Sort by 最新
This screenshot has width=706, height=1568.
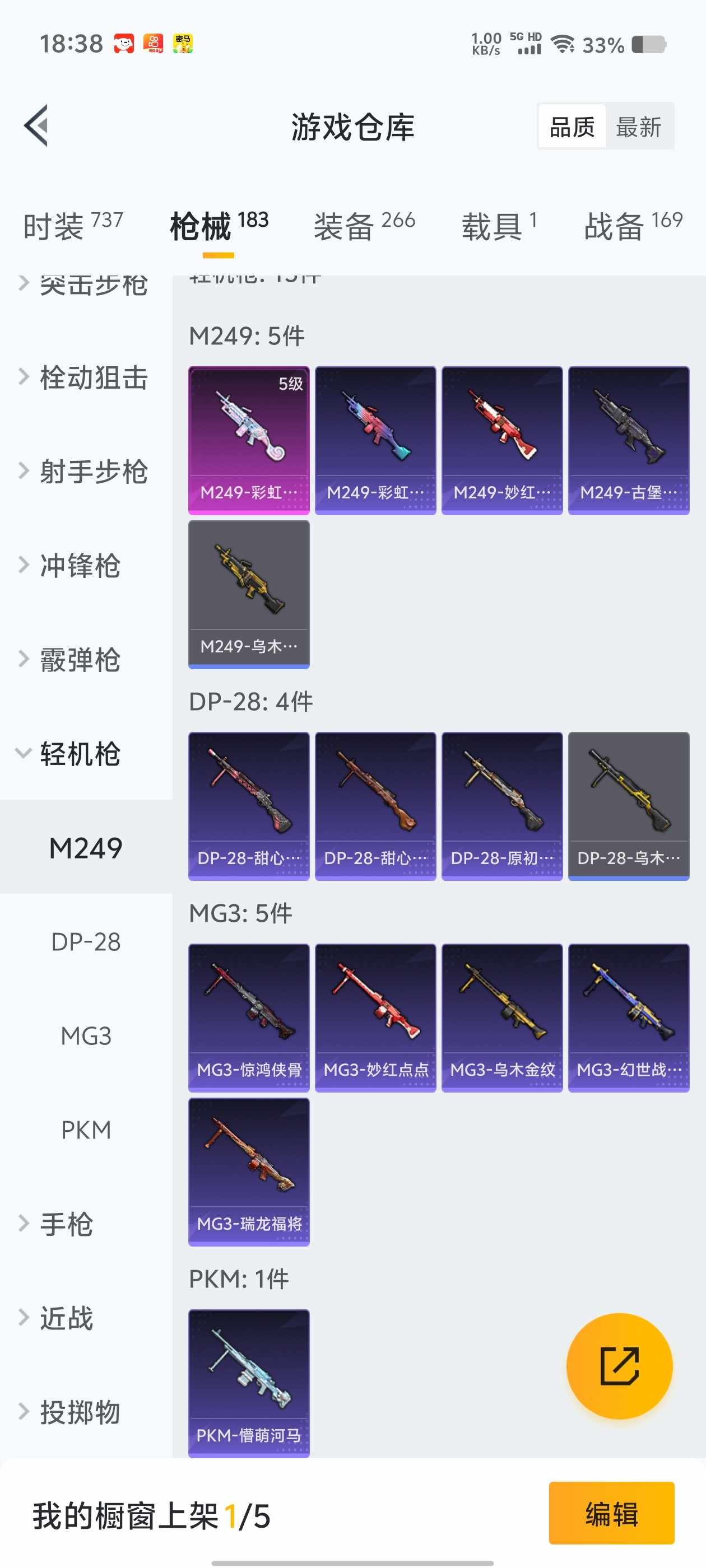tap(638, 127)
